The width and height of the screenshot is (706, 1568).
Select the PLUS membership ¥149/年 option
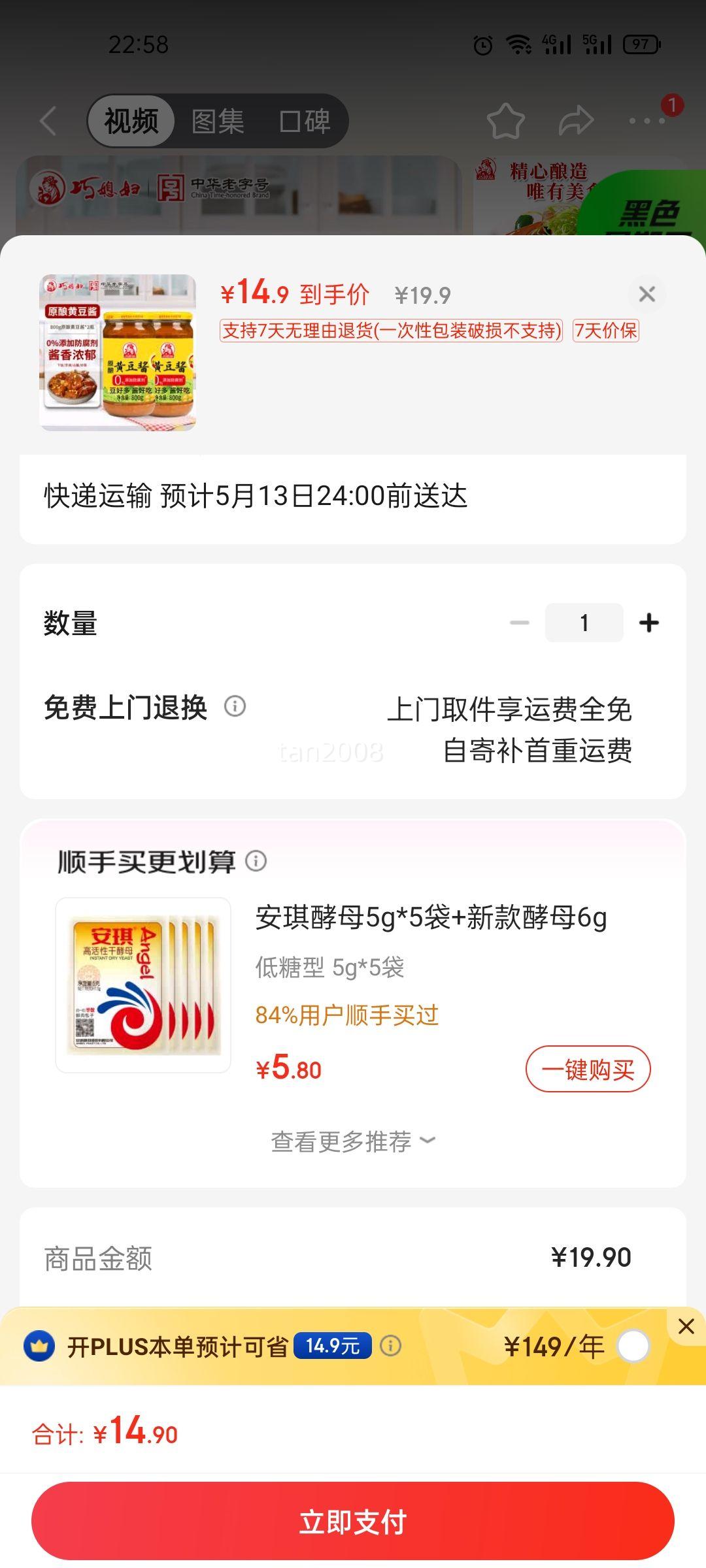632,1346
